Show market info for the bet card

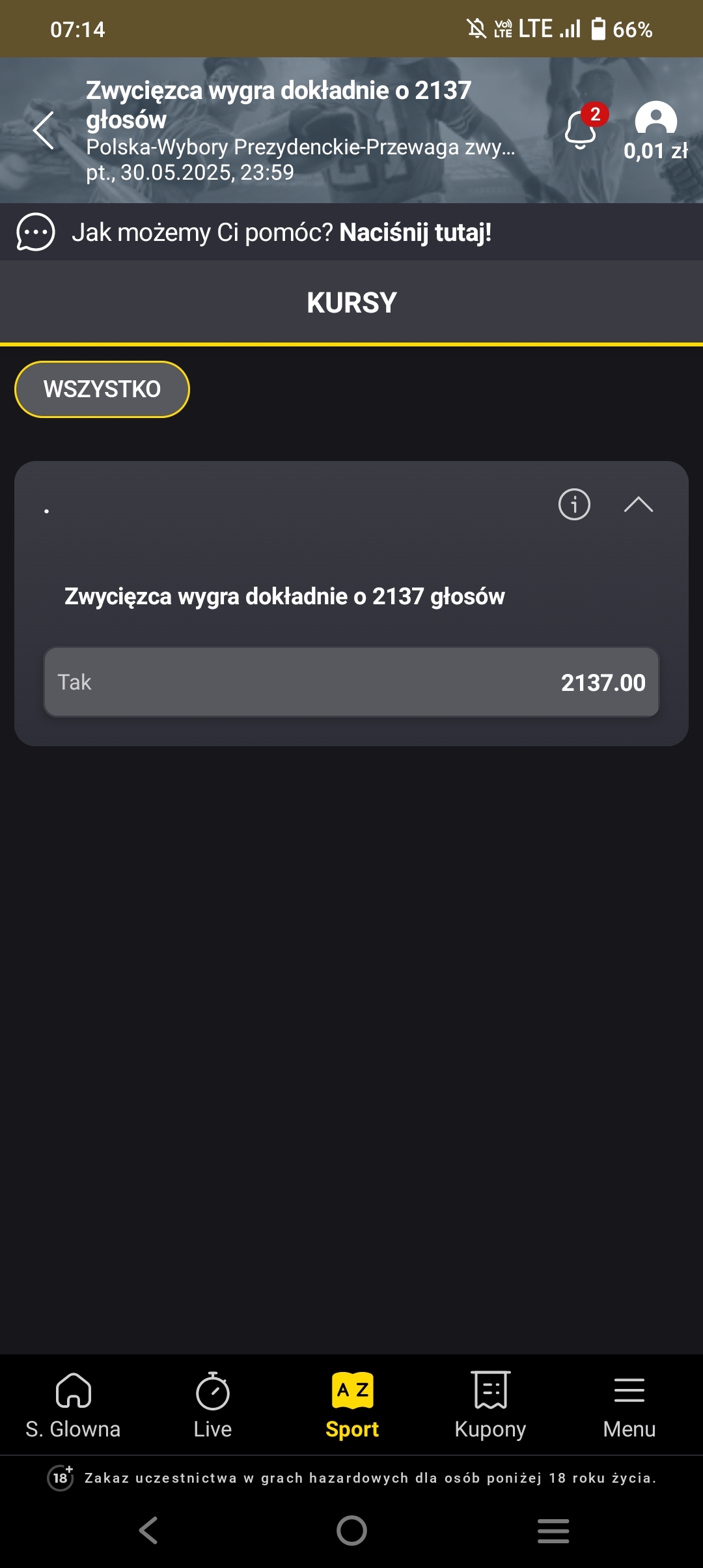(x=574, y=505)
